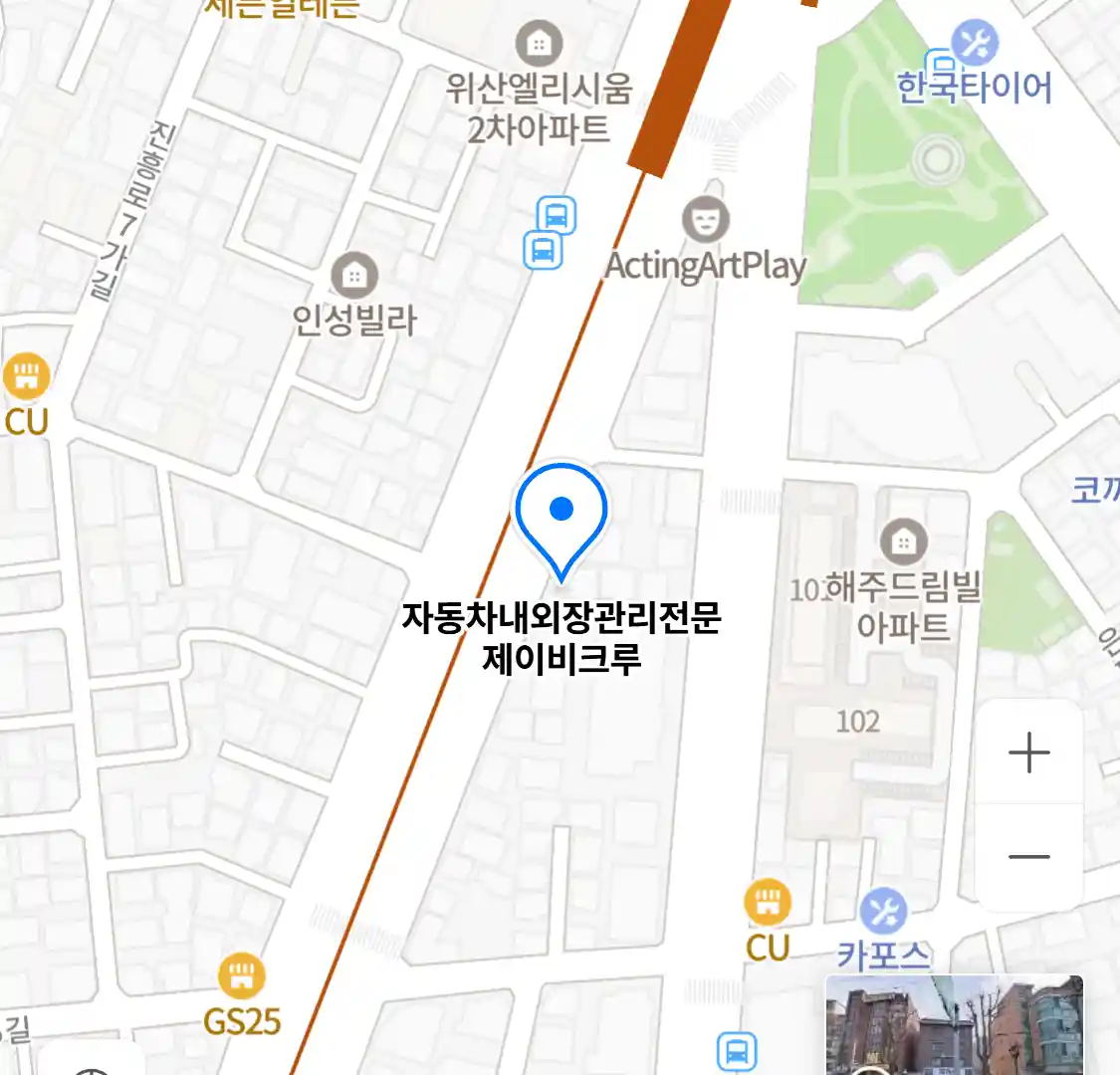Select the 위산엘리시움 2차아파트 marker
The height and width of the screenshot is (1075, 1120).
pyautogui.click(x=539, y=45)
